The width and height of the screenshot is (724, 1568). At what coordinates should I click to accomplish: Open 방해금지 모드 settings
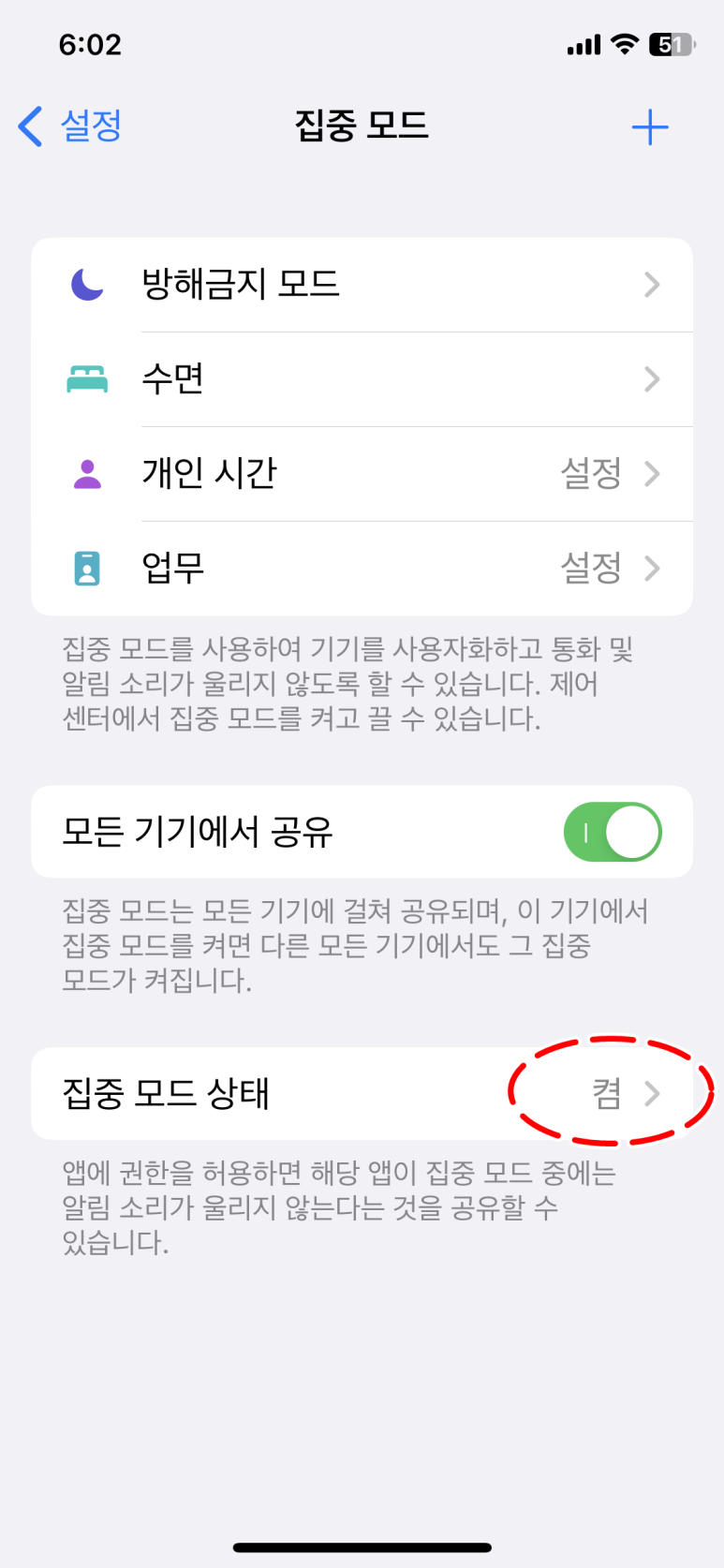[x=362, y=285]
